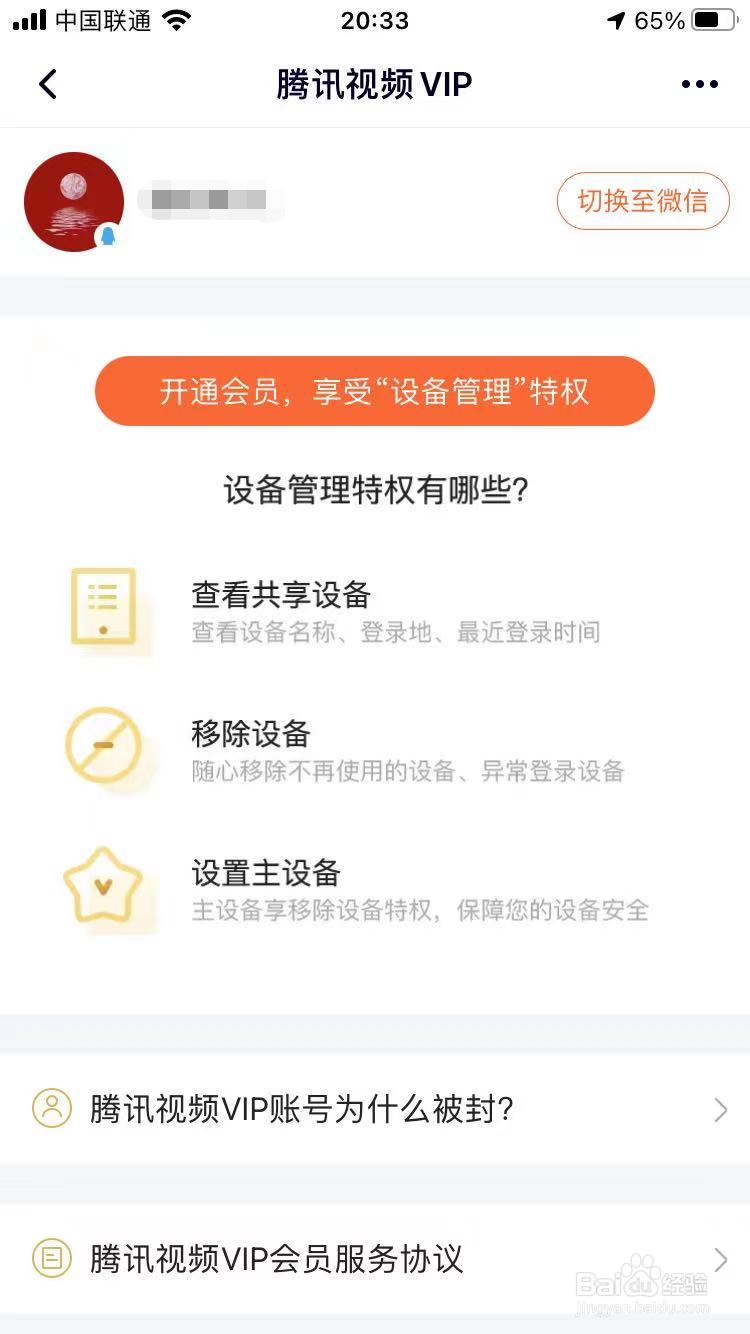This screenshot has height=1334, width=750.
Task: Tap the user profile avatar image
Action: pos(73,201)
